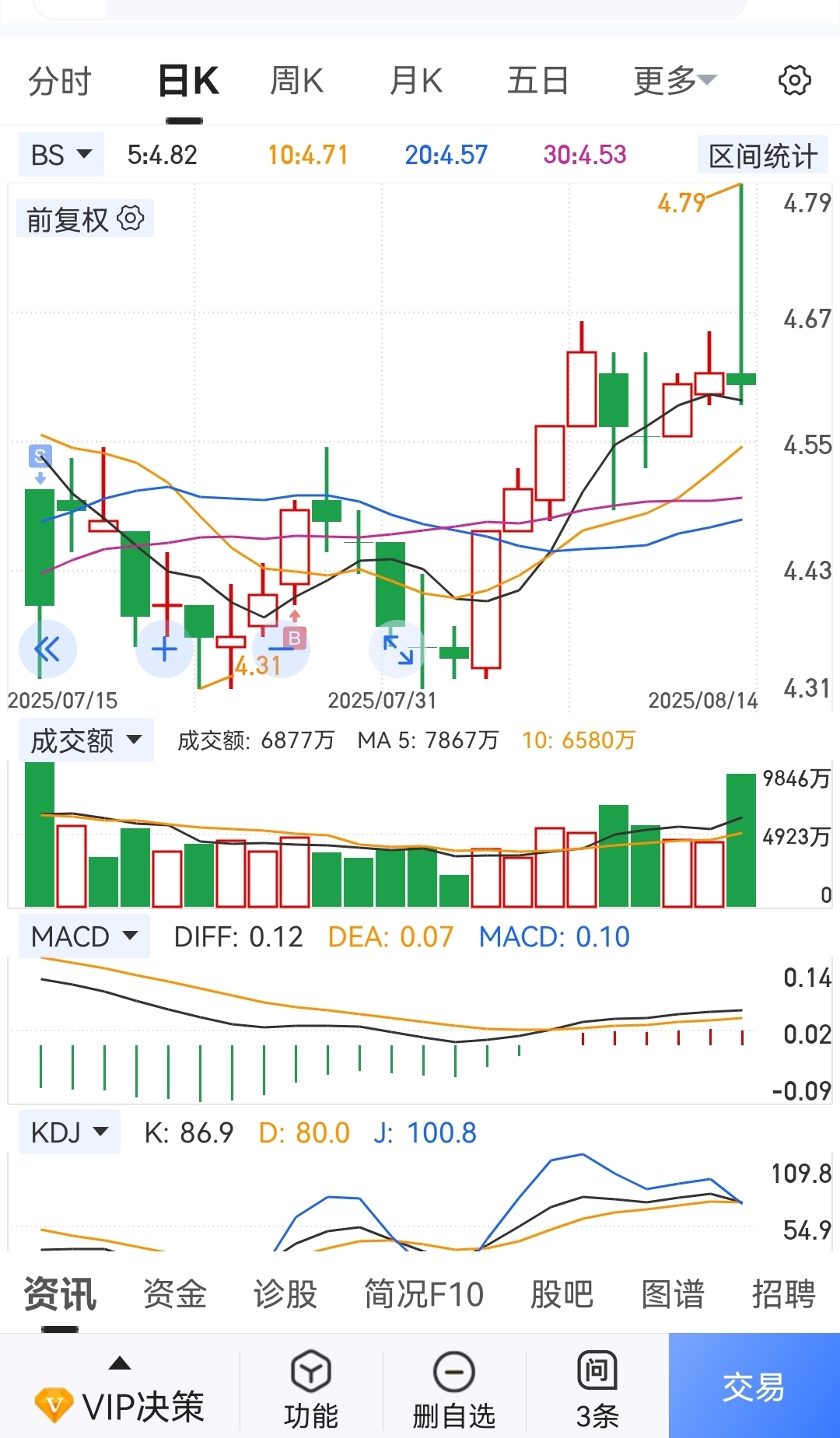Open the BS indicator dropdown
The width and height of the screenshot is (840, 1438).
[61, 155]
